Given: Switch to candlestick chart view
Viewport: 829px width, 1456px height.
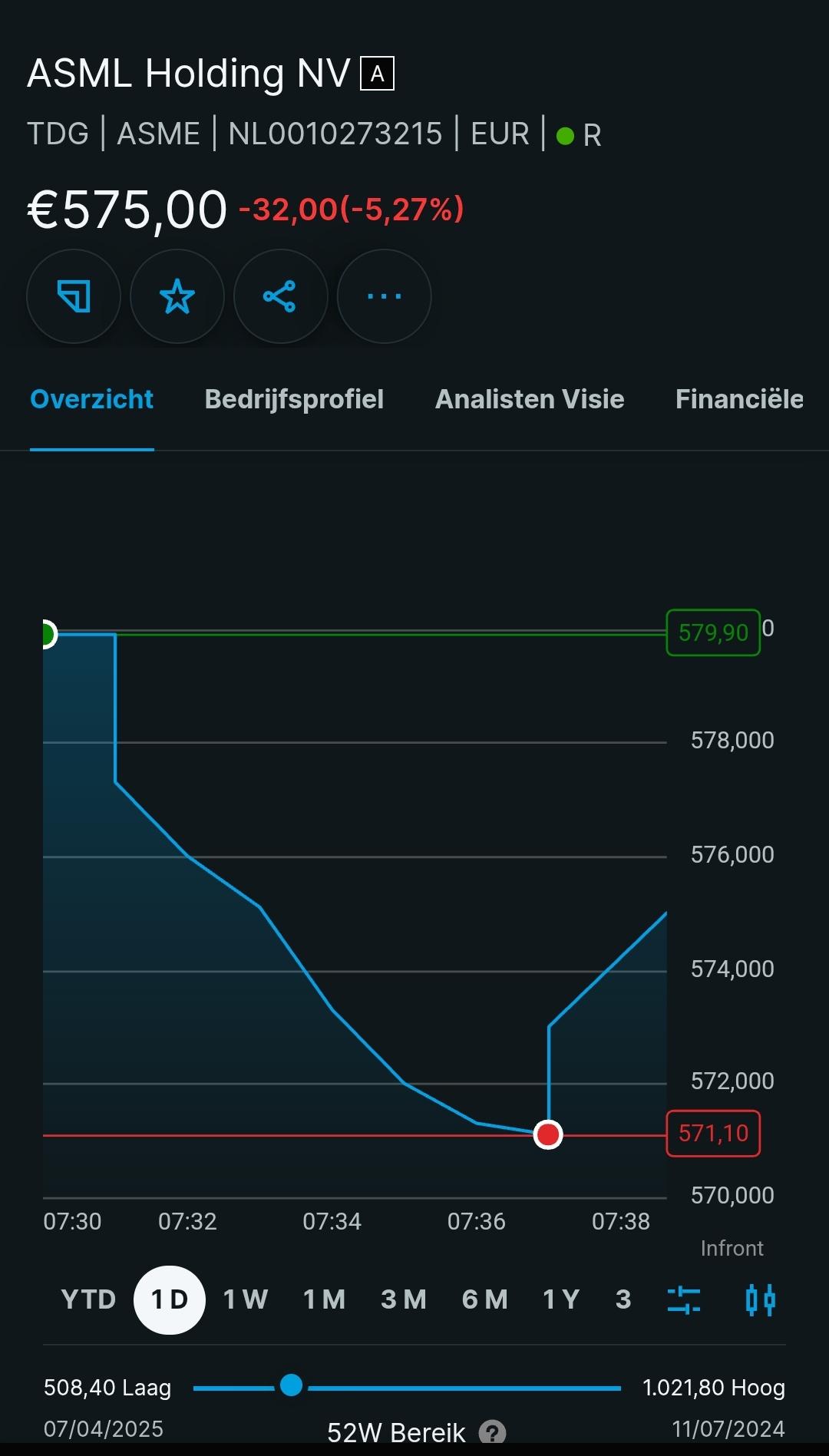Looking at the screenshot, I should coord(760,1299).
